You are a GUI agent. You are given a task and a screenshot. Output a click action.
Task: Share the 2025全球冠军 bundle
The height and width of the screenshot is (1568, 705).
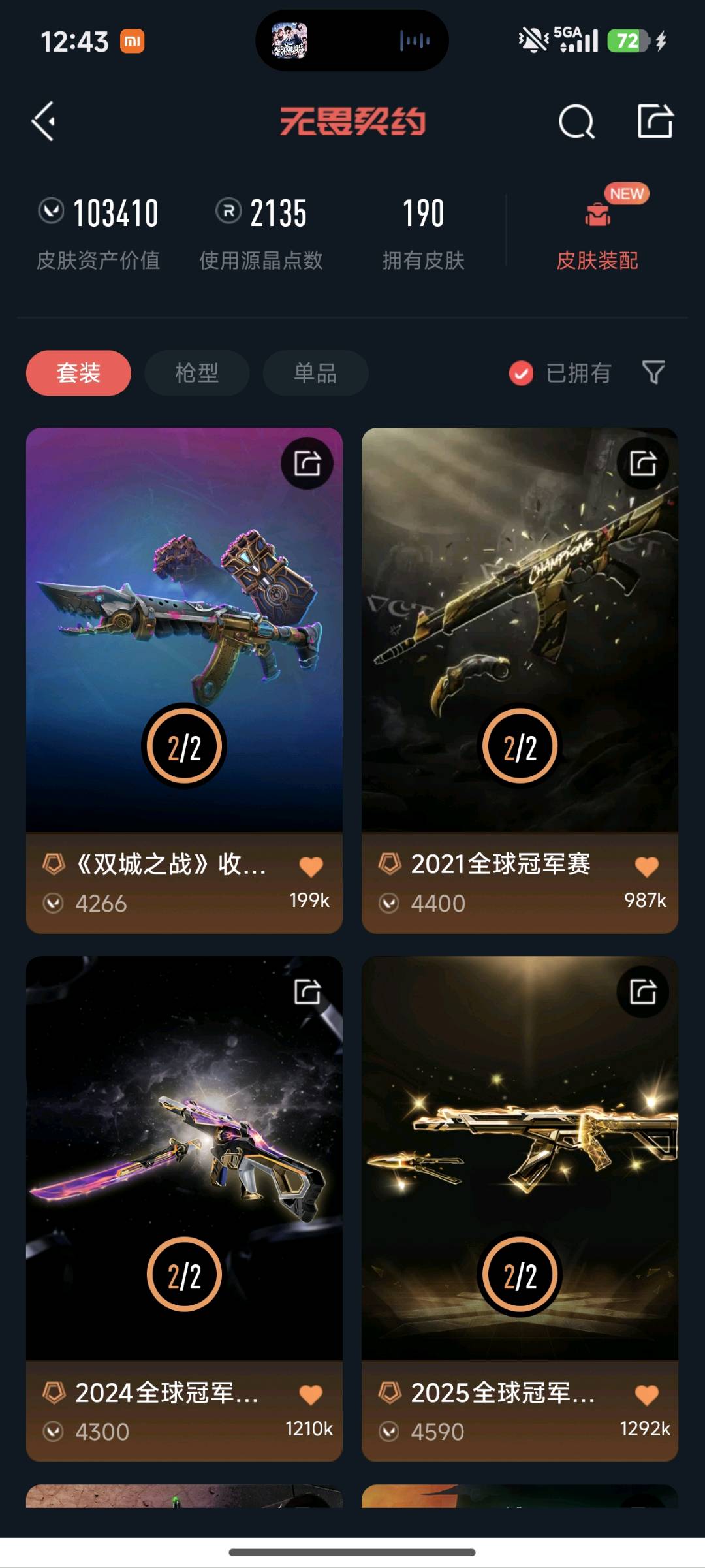(643, 991)
